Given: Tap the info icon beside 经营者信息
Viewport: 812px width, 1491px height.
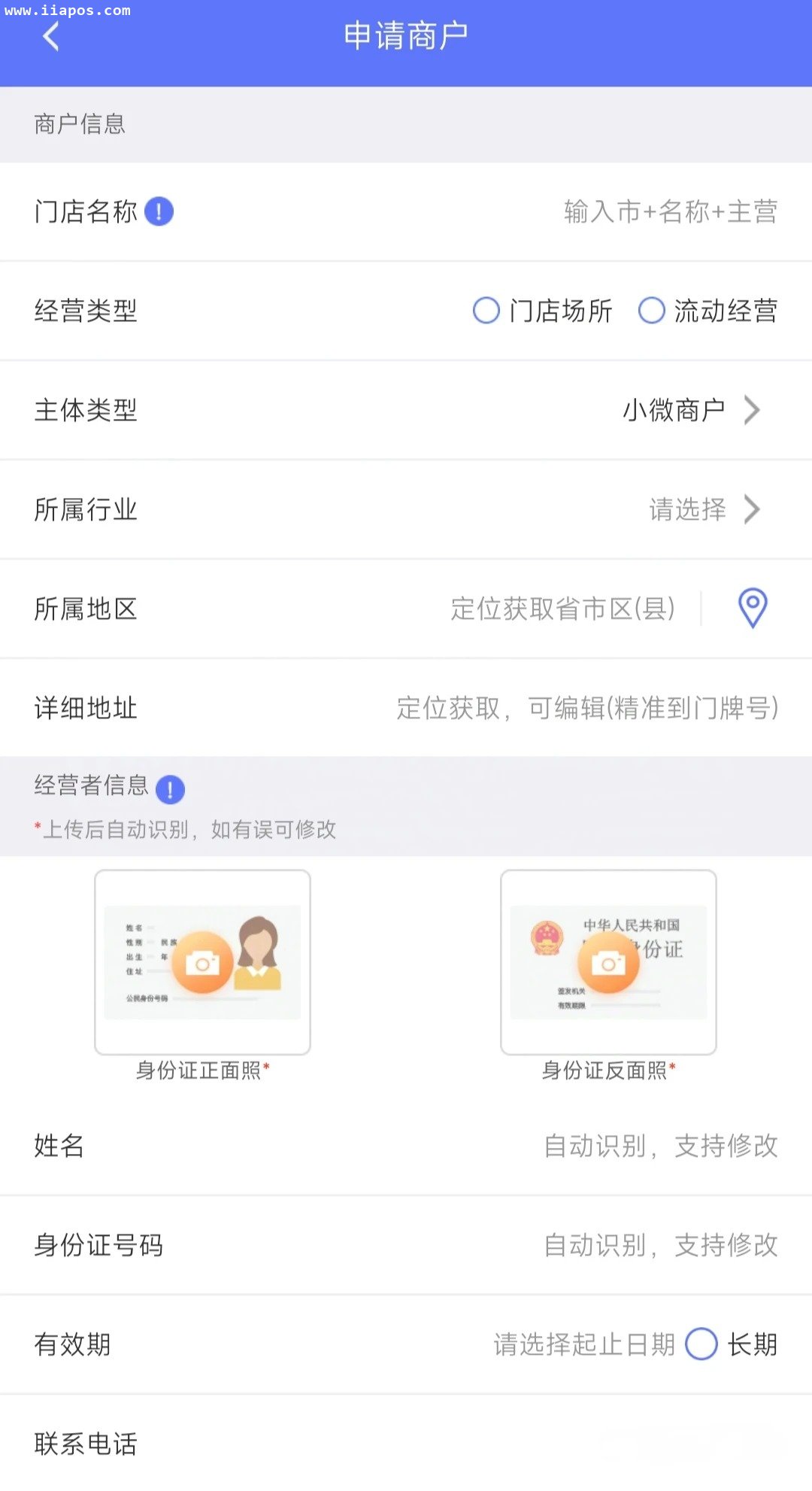Looking at the screenshot, I should [x=171, y=789].
